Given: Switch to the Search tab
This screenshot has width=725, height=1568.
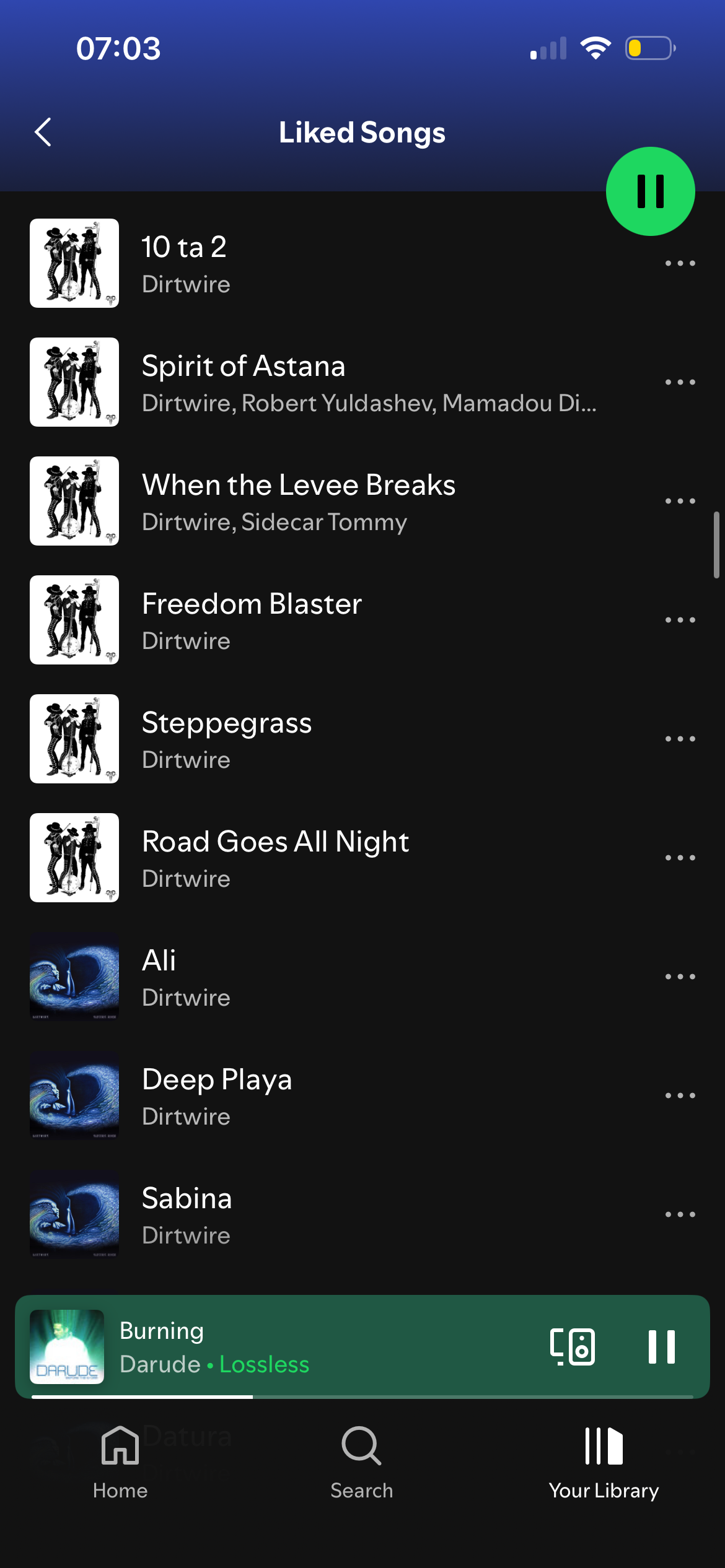Looking at the screenshot, I should point(362,1463).
